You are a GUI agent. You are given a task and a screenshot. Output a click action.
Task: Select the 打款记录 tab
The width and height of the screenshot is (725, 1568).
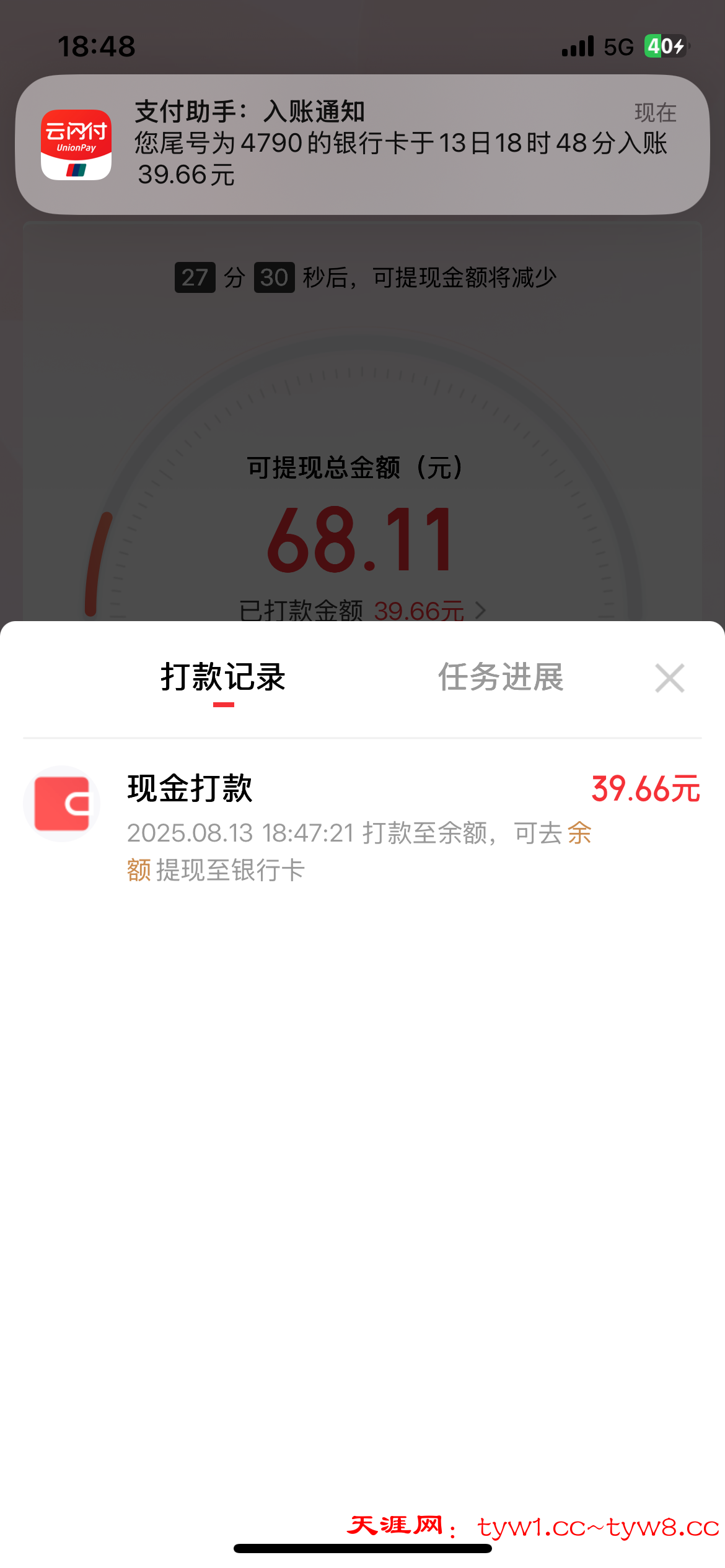pyautogui.click(x=223, y=677)
